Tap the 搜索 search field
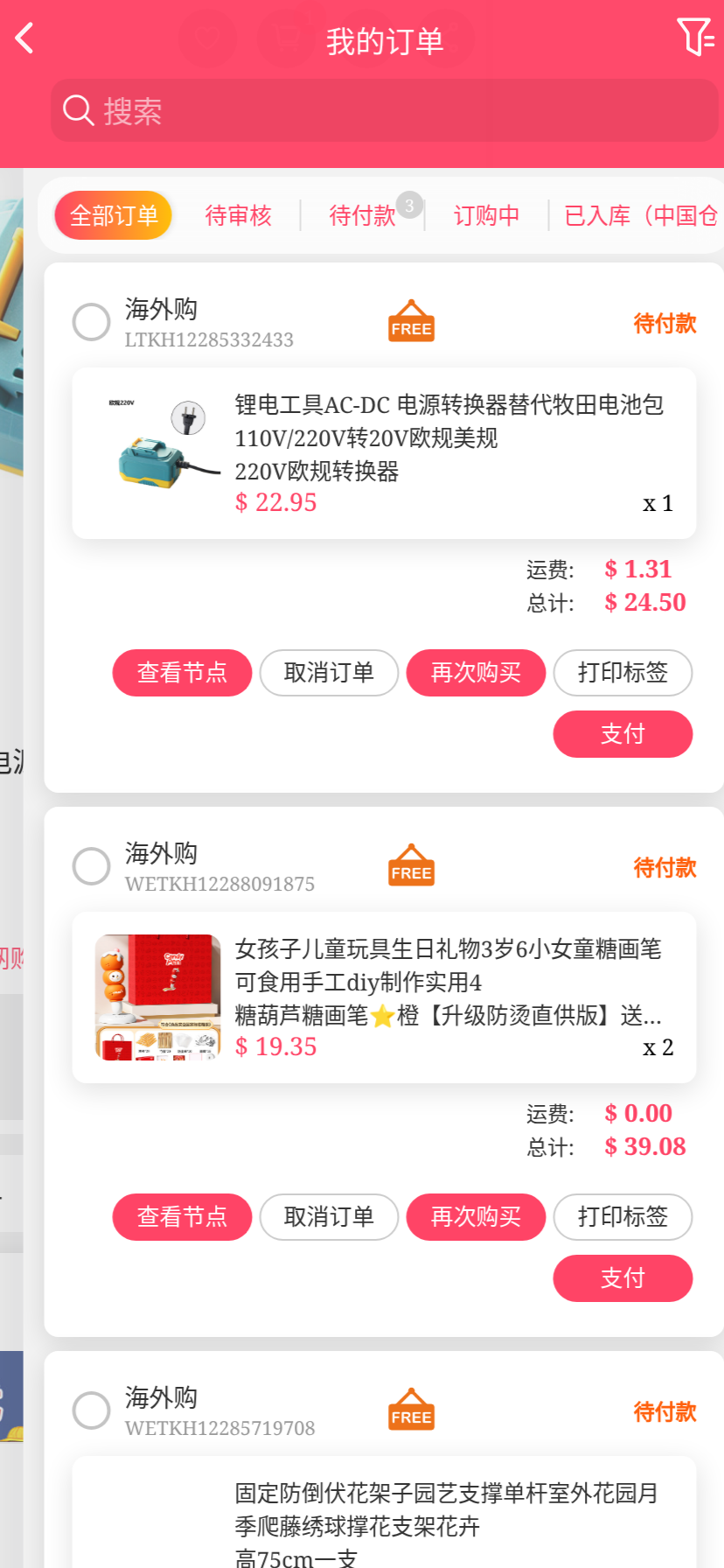The image size is (724, 1568). pos(383,110)
